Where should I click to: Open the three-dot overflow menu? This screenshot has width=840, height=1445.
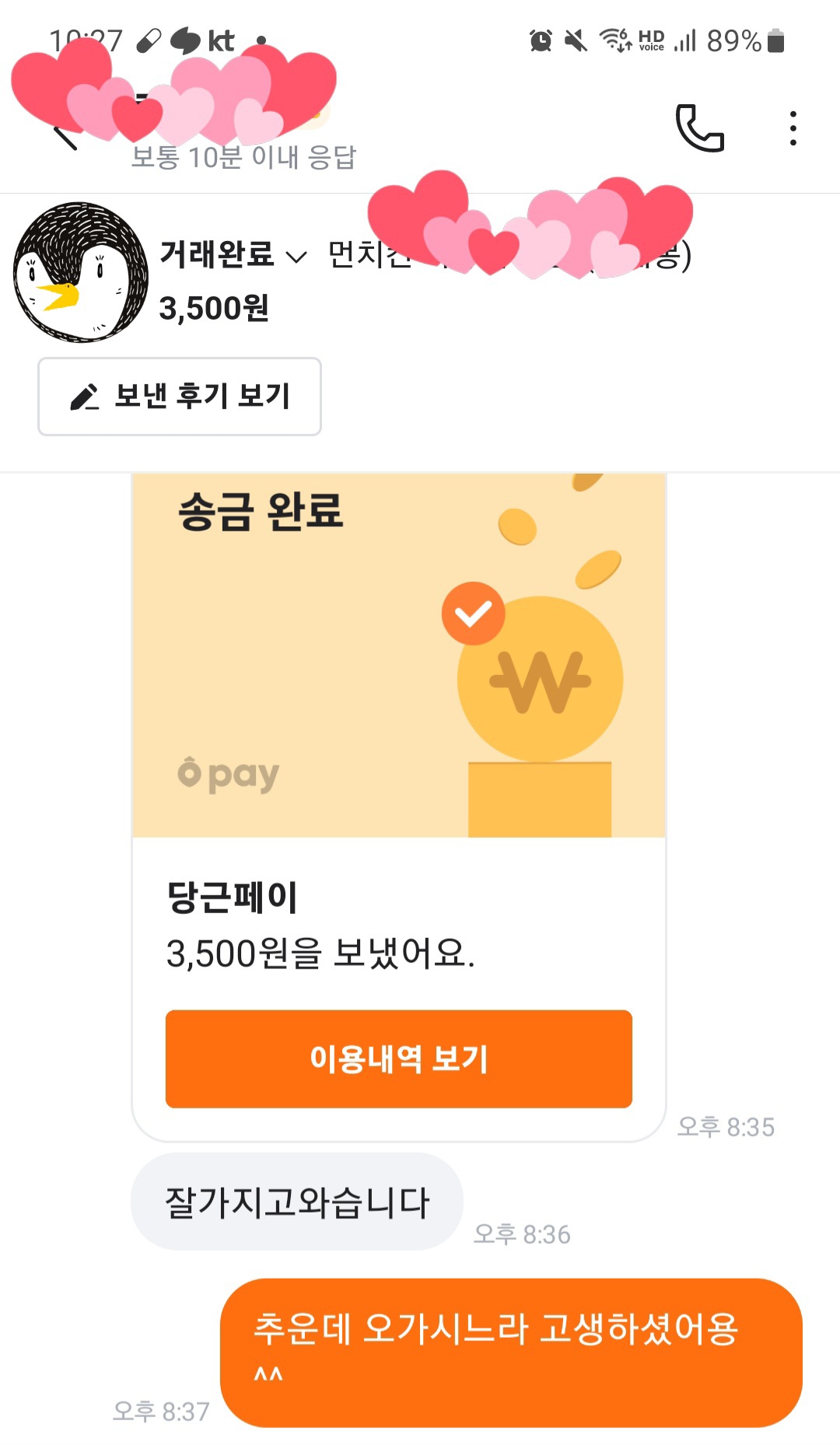coord(793,128)
